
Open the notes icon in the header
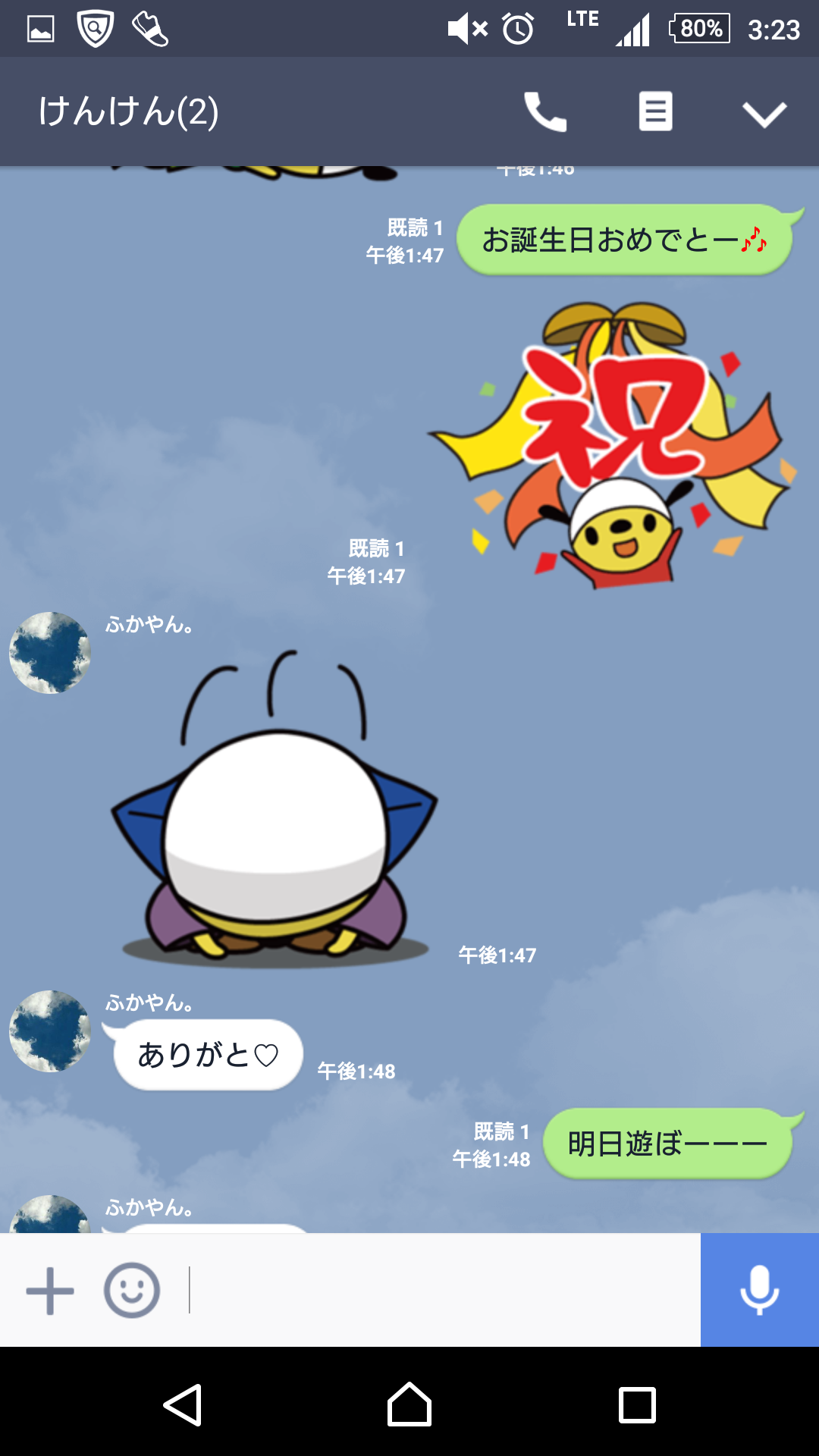[x=655, y=112]
